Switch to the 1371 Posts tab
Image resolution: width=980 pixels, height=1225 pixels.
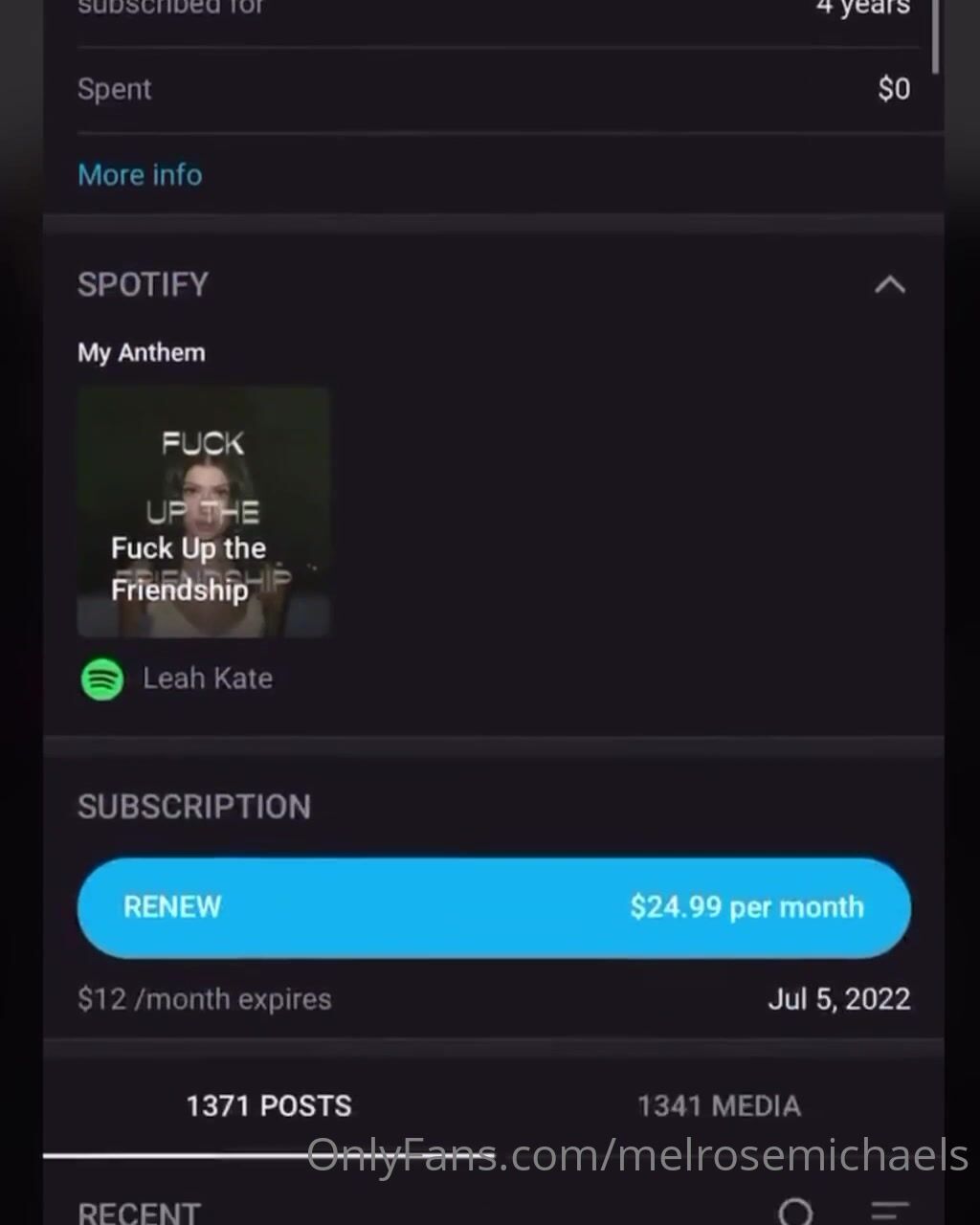[x=269, y=1106]
